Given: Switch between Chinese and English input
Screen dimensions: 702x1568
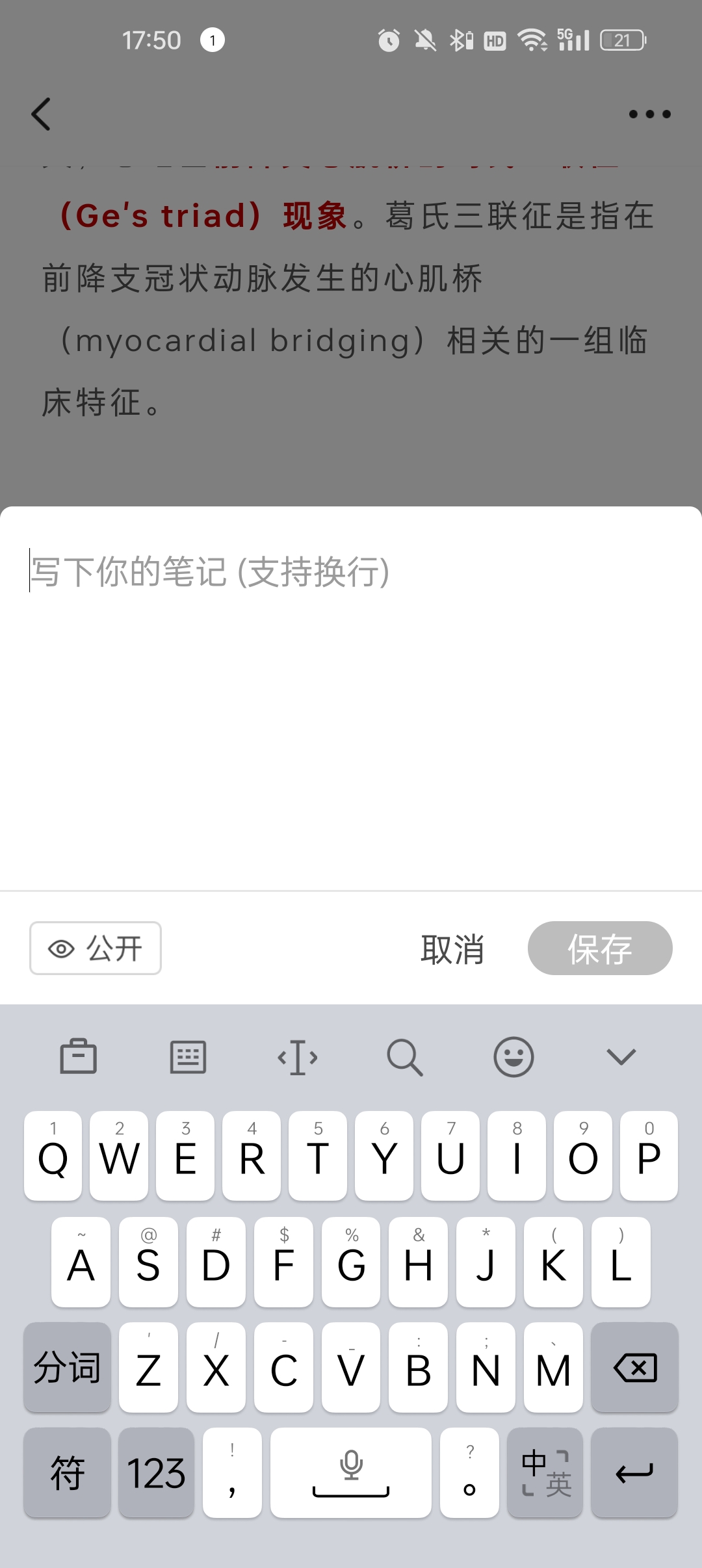Looking at the screenshot, I should click(x=545, y=1473).
